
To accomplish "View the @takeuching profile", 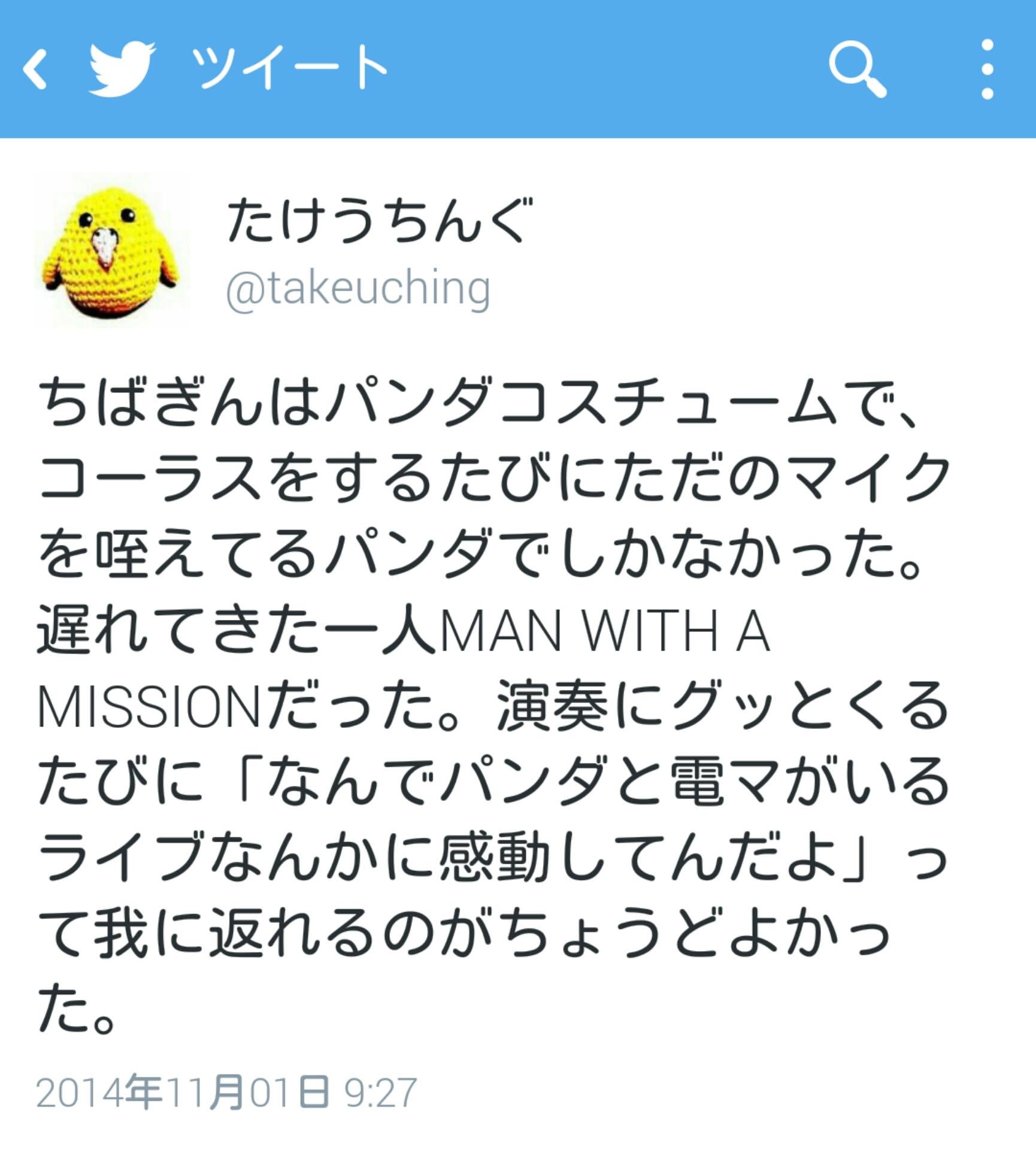I will tap(358, 289).
